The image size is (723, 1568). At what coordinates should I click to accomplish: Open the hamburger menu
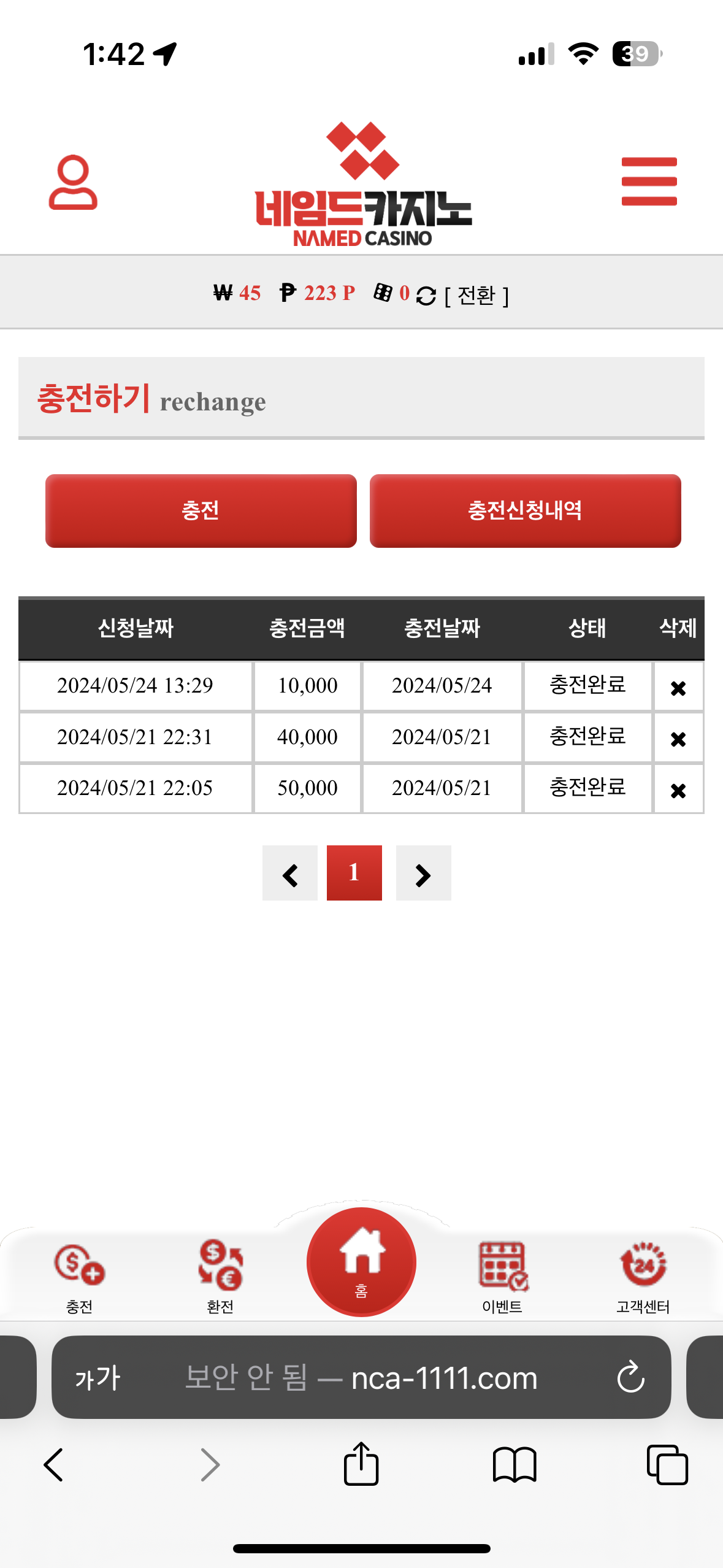tap(649, 182)
